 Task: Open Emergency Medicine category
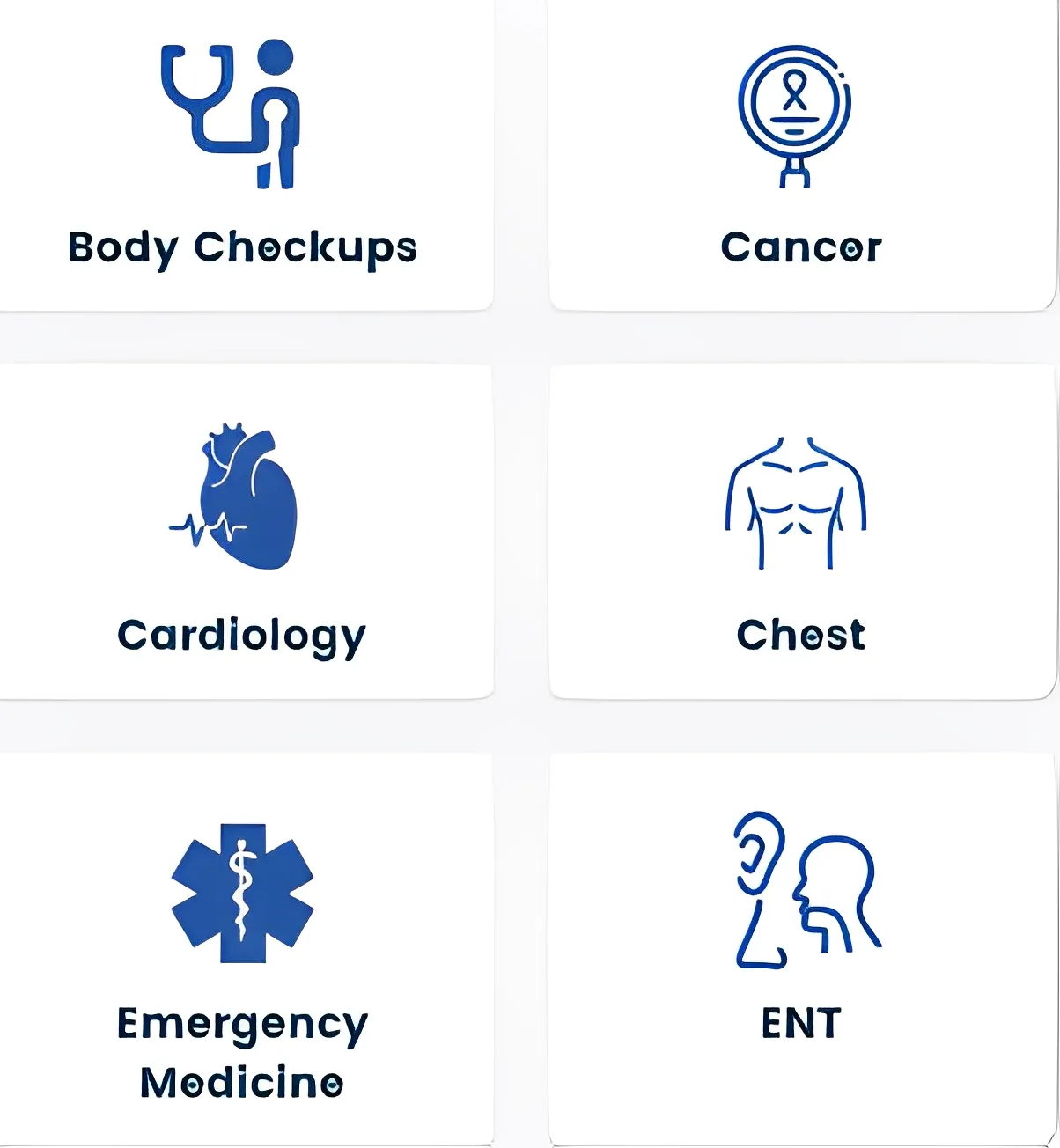click(242, 951)
